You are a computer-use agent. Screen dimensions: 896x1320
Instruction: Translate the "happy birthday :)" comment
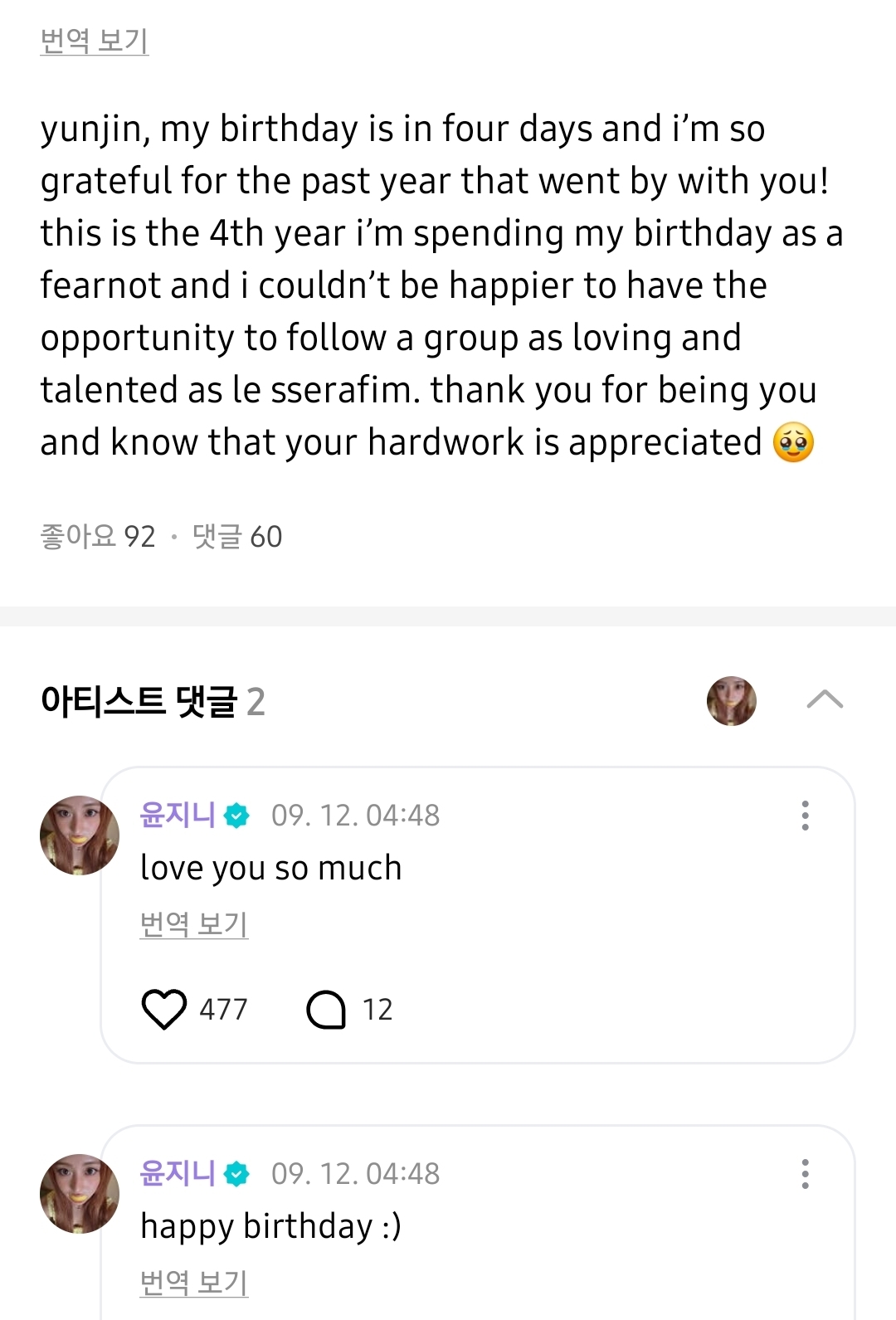[x=193, y=1283]
